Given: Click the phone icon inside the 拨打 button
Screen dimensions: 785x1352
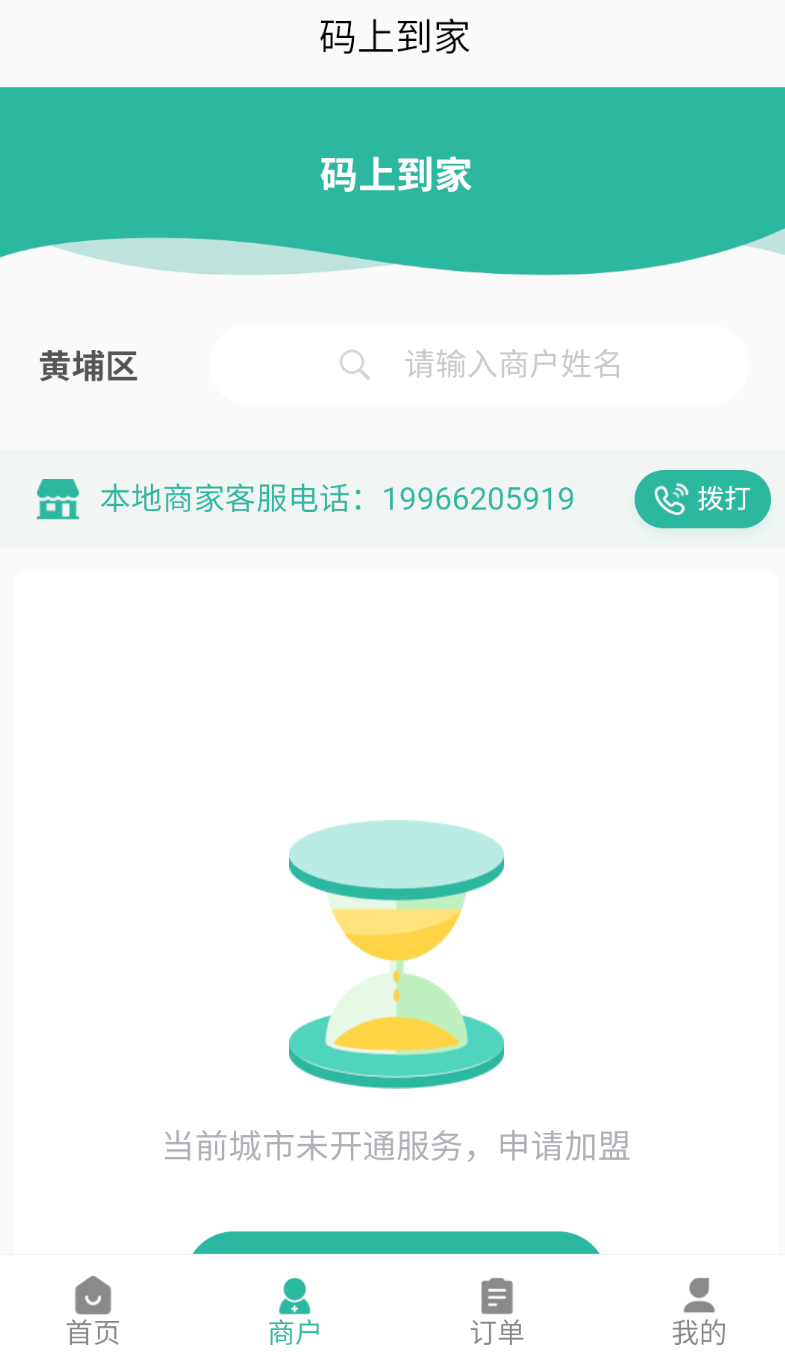Looking at the screenshot, I should click(672, 499).
